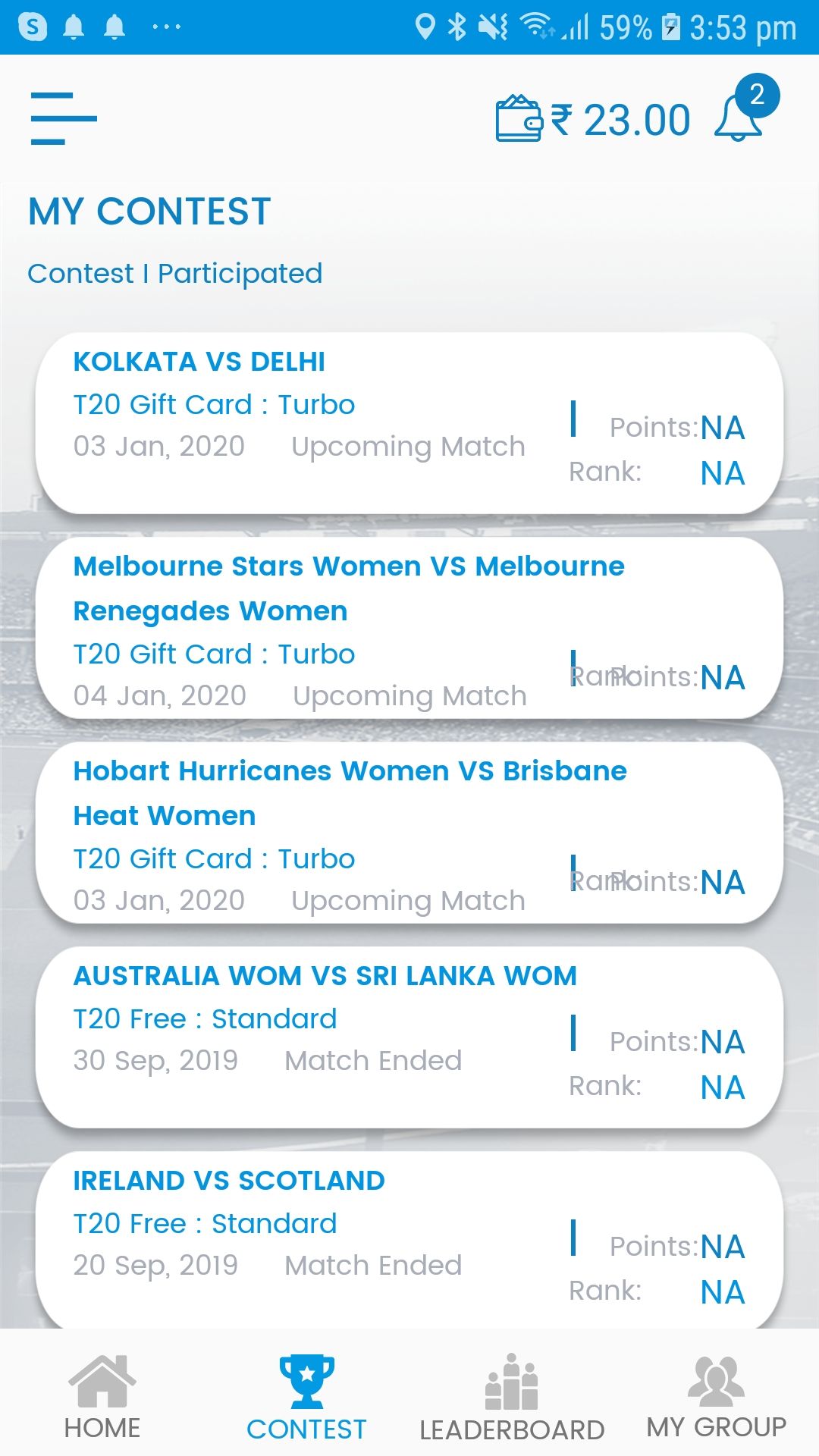Switch to the My Group tab
Screen dimensions: 819x1456
click(717, 1397)
